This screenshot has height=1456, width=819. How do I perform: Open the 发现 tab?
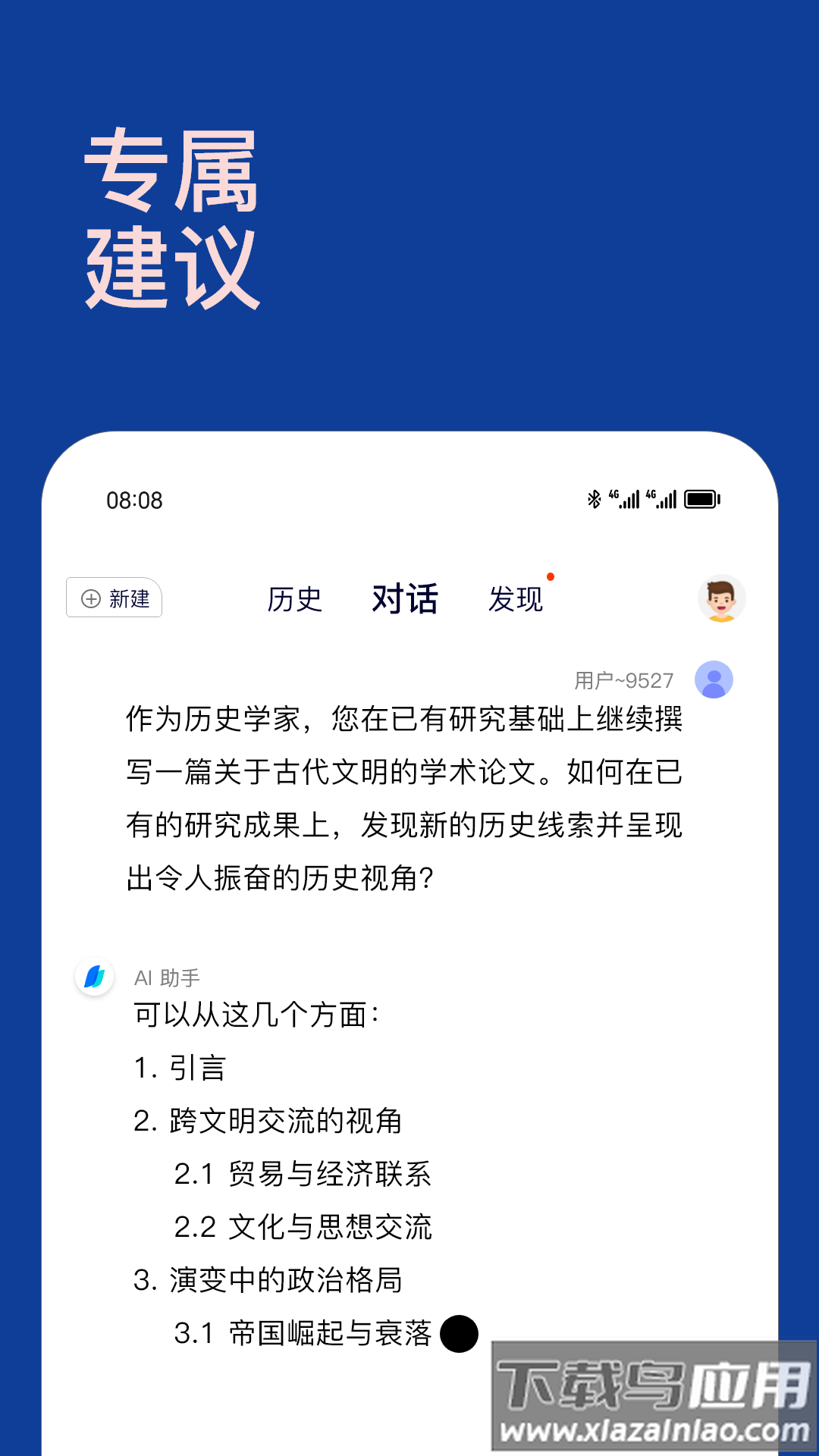click(x=517, y=601)
